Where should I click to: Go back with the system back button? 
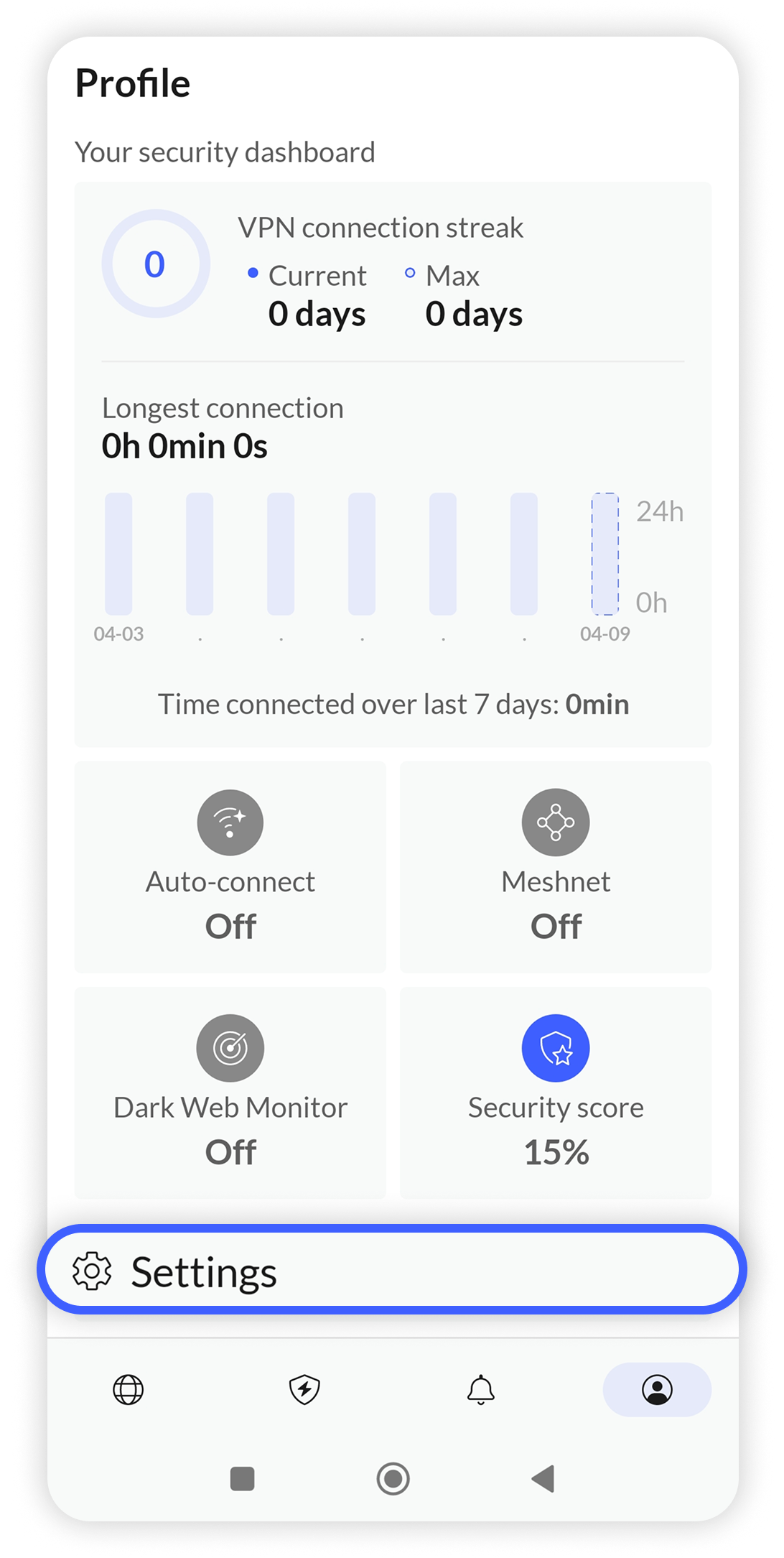click(543, 1478)
